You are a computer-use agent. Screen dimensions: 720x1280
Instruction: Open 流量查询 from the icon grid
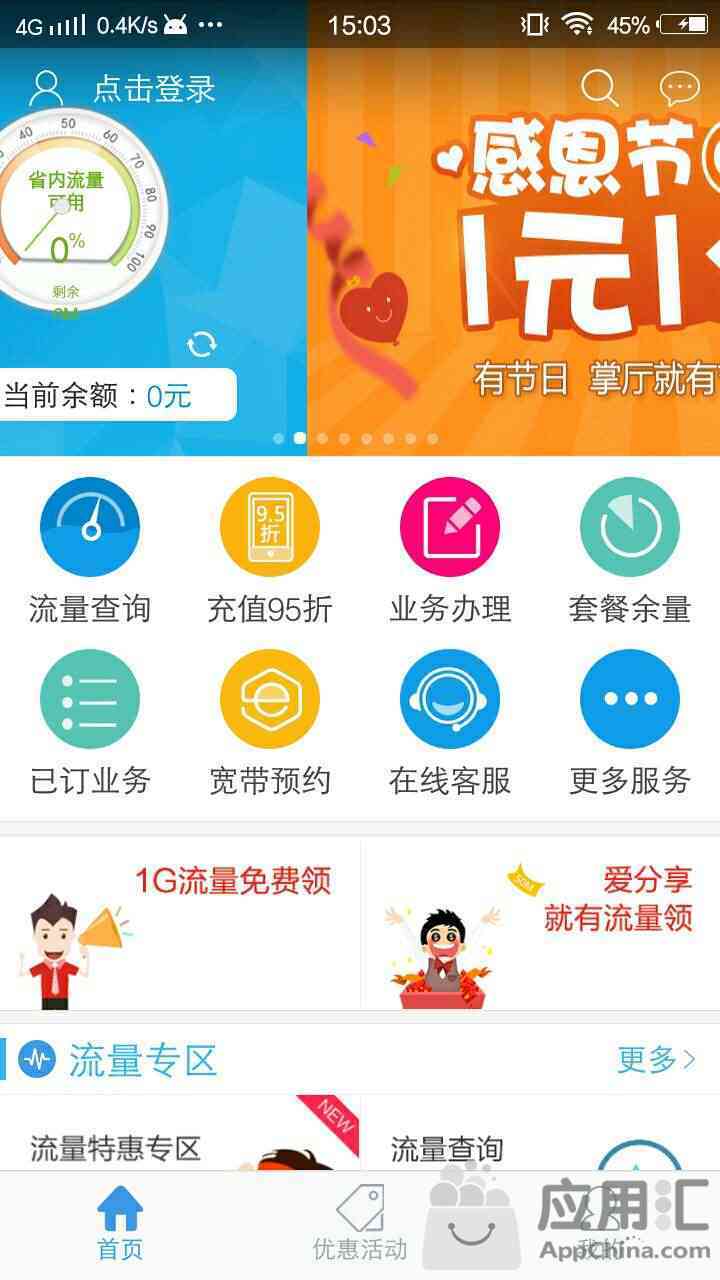tap(90, 551)
